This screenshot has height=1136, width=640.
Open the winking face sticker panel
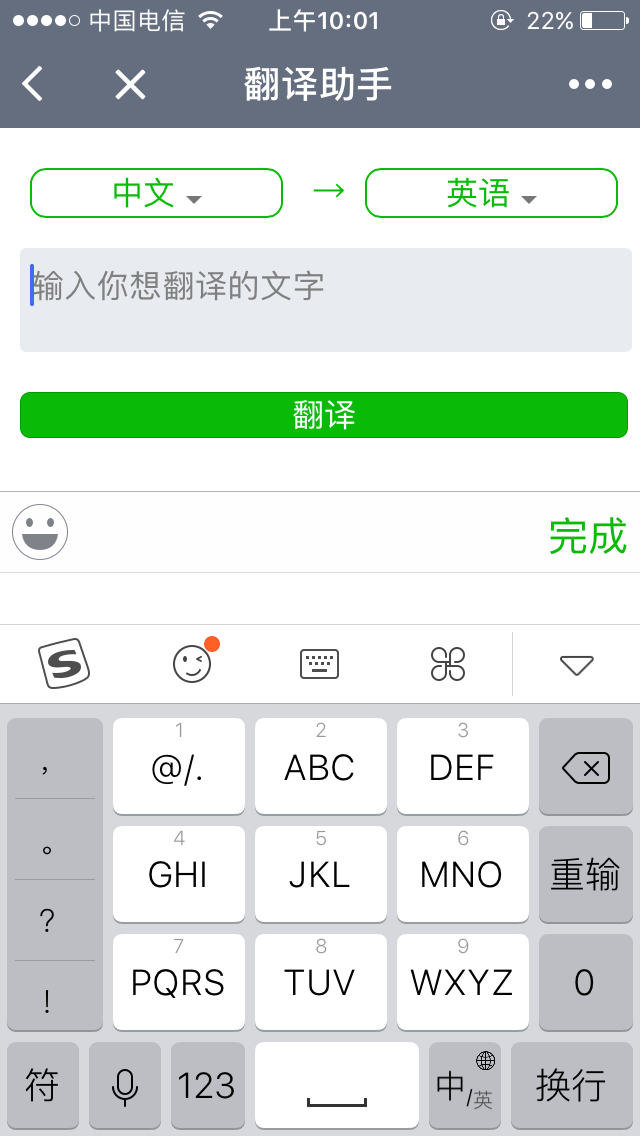pyautogui.click(x=193, y=663)
